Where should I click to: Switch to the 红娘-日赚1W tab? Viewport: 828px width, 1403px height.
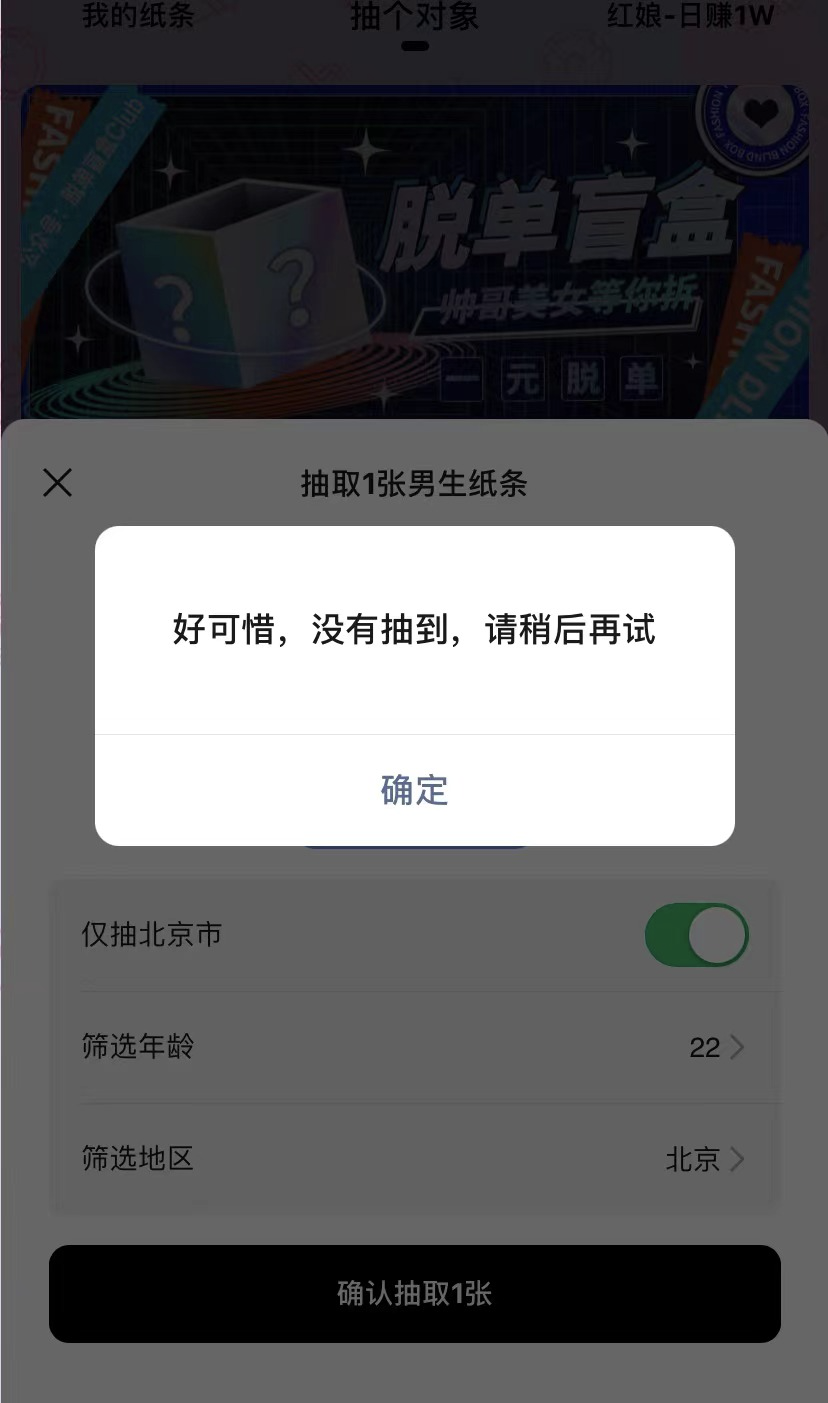click(690, 16)
